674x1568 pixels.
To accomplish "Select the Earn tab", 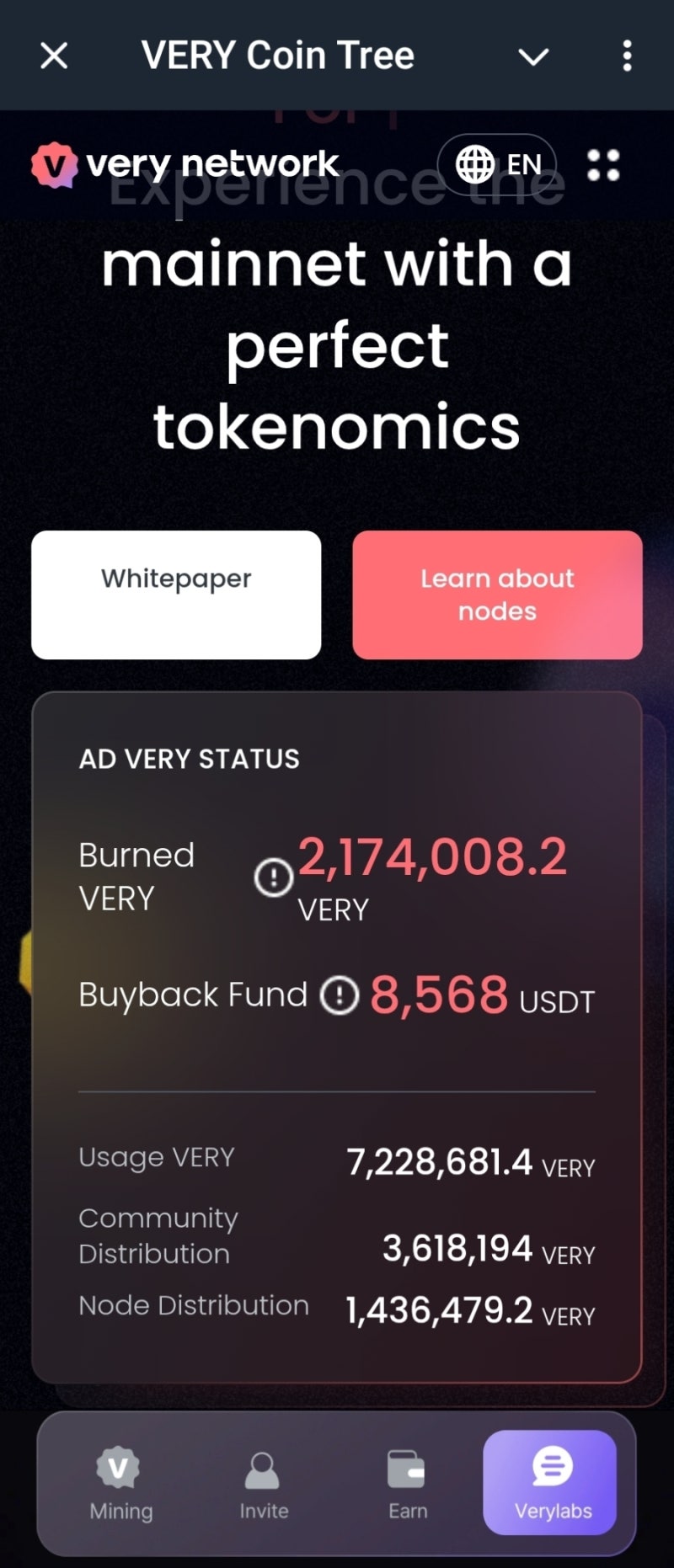I will click(407, 1484).
